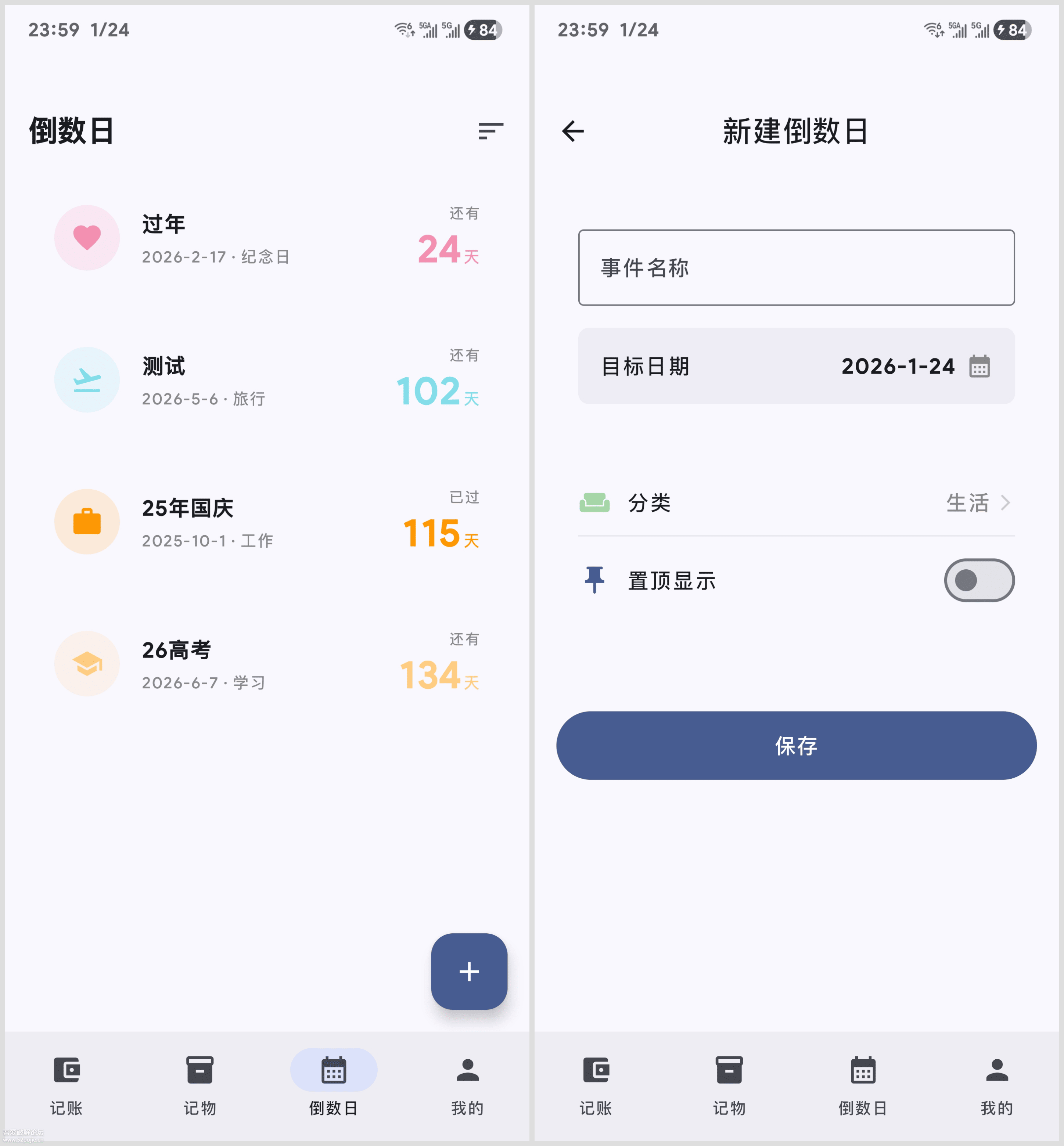The image size is (1064, 1146).
Task: Open the sort/filter icon beside 倒数日 title
Action: coord(490,131)
